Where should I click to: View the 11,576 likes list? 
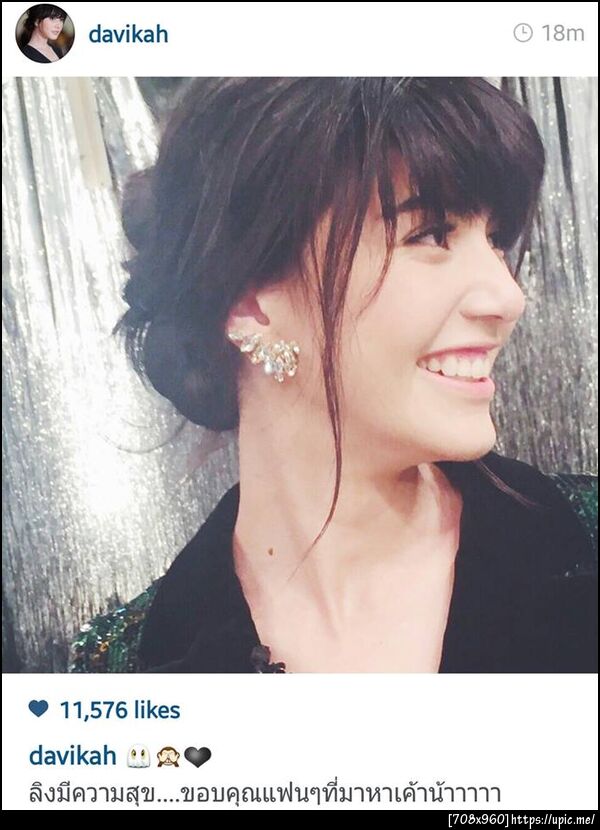click(119, 710)
